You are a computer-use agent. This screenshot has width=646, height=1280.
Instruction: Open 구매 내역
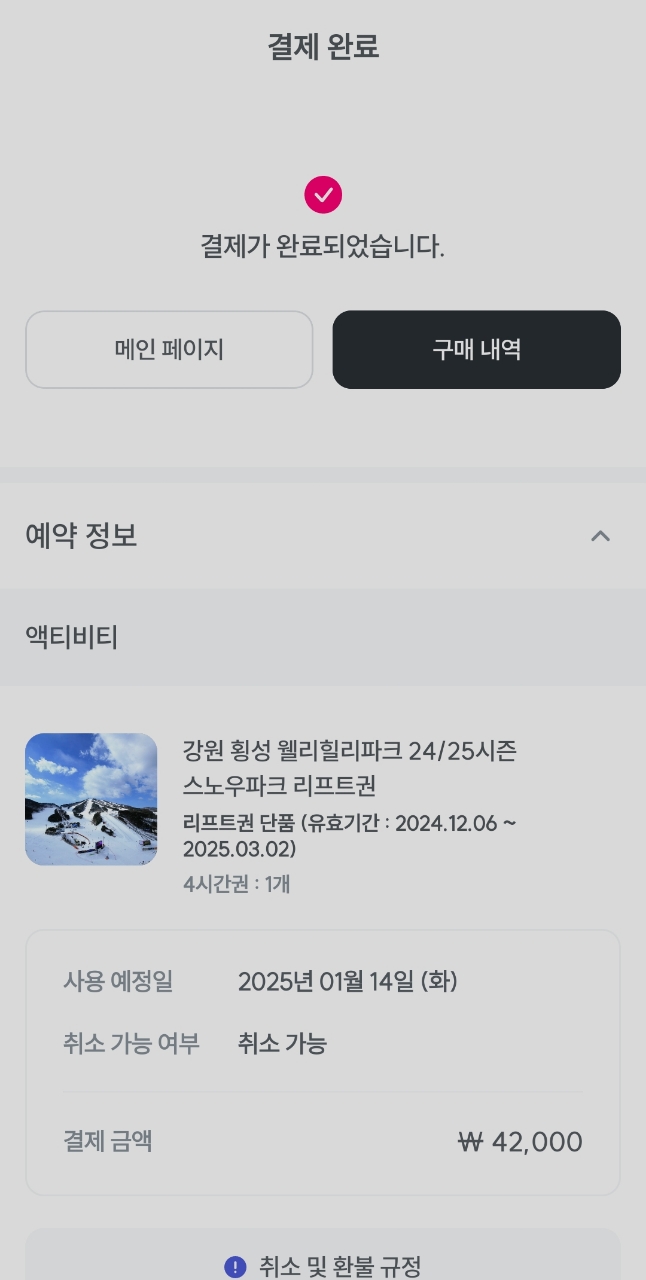pyautogui.click(x=476, y=350)
